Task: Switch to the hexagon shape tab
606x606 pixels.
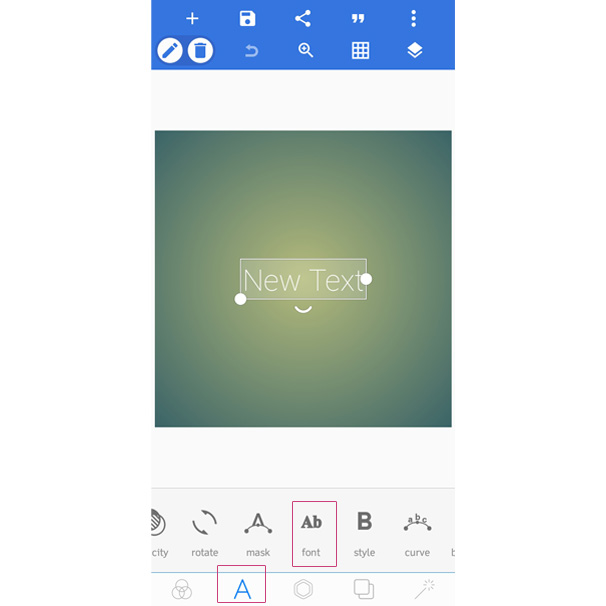Action: (x=303, y=589)
